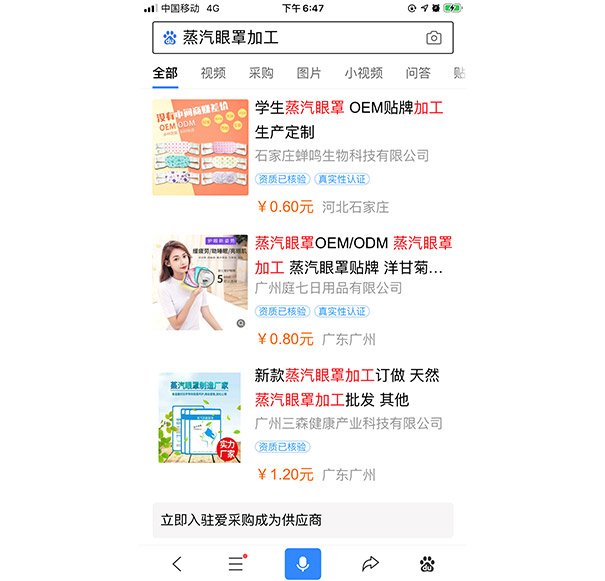Switch to the 小视频 tab

coord(364,73)
